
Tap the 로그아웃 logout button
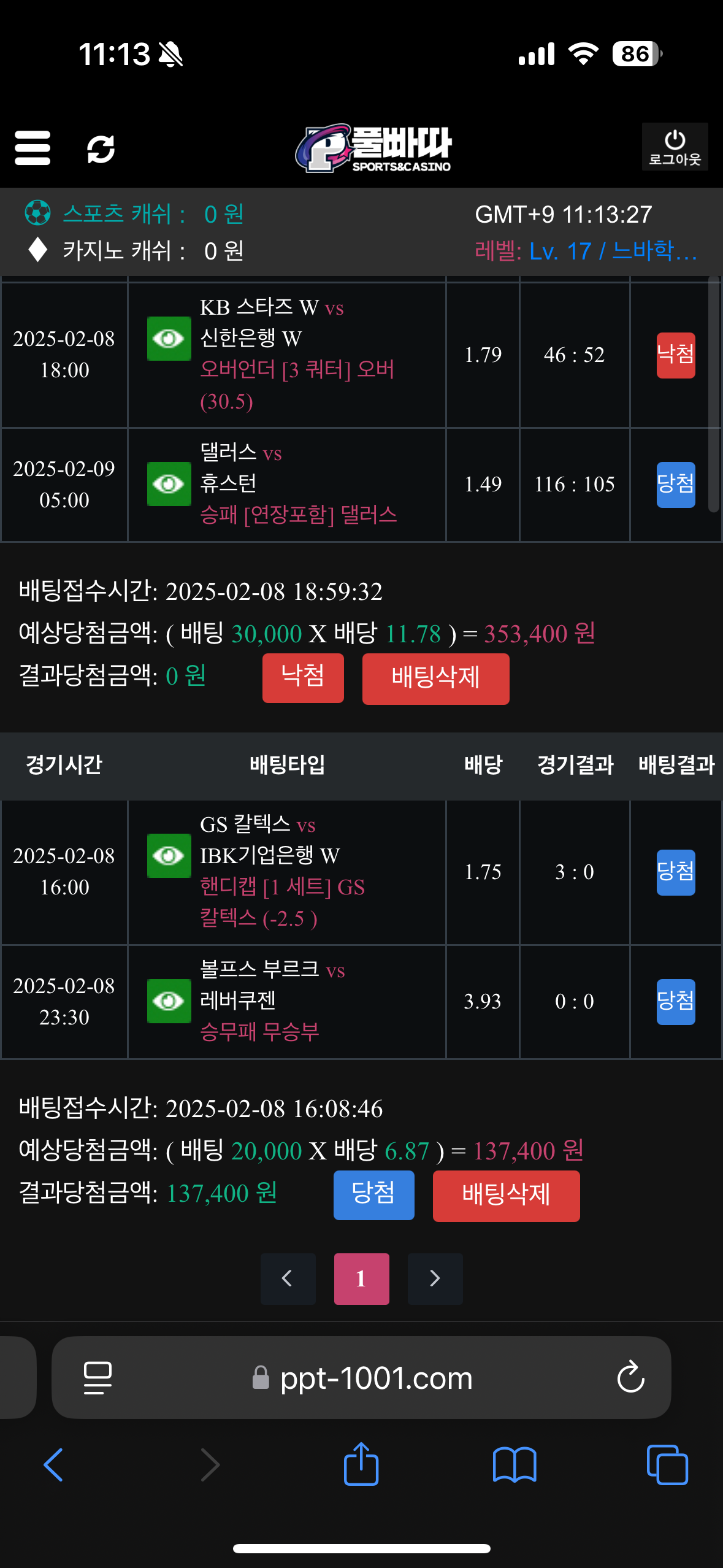[675, 147]
